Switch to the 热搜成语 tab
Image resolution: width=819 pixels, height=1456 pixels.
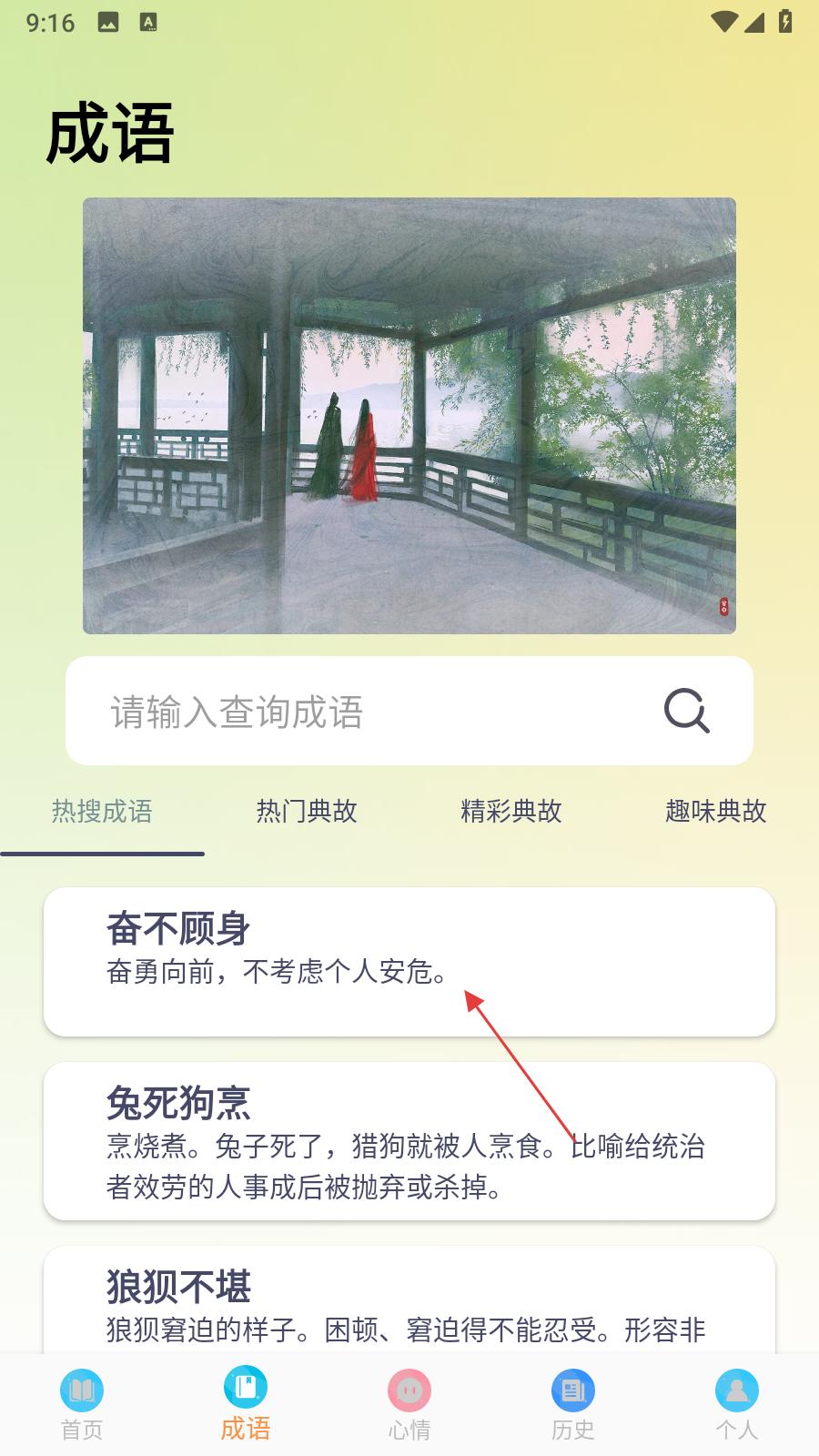(x=102, y=812)
